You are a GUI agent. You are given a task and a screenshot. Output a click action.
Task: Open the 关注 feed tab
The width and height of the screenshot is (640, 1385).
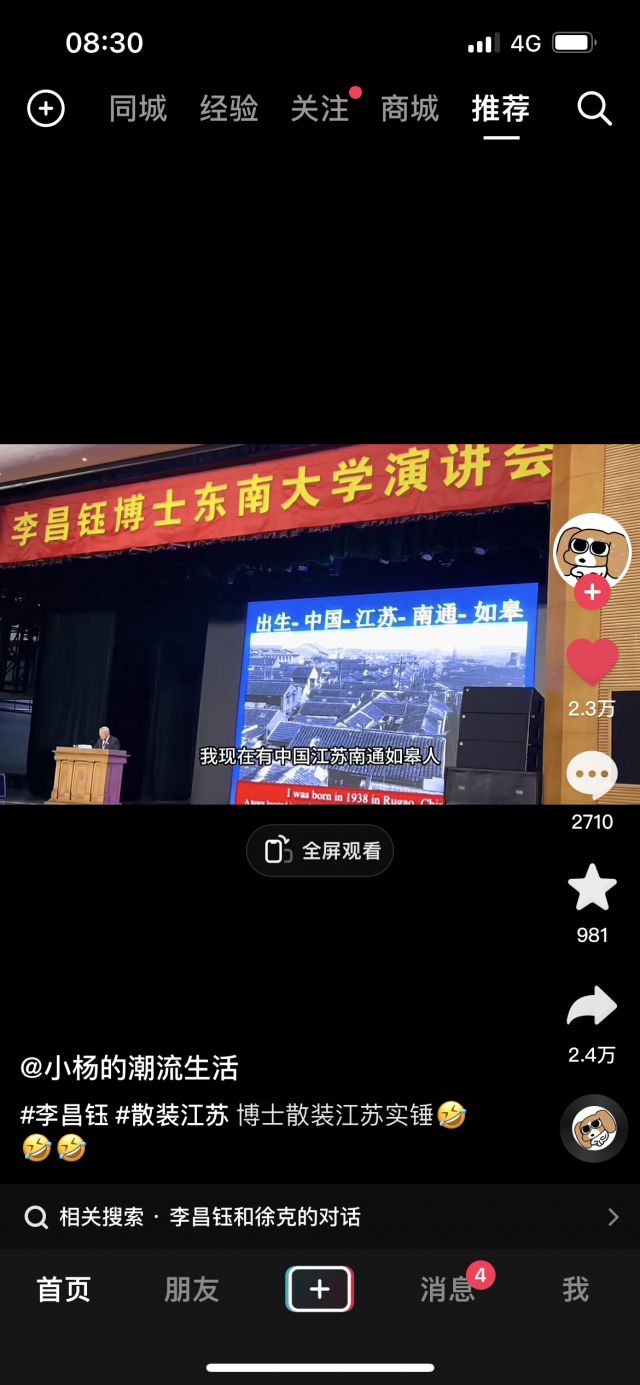(320, 108)
